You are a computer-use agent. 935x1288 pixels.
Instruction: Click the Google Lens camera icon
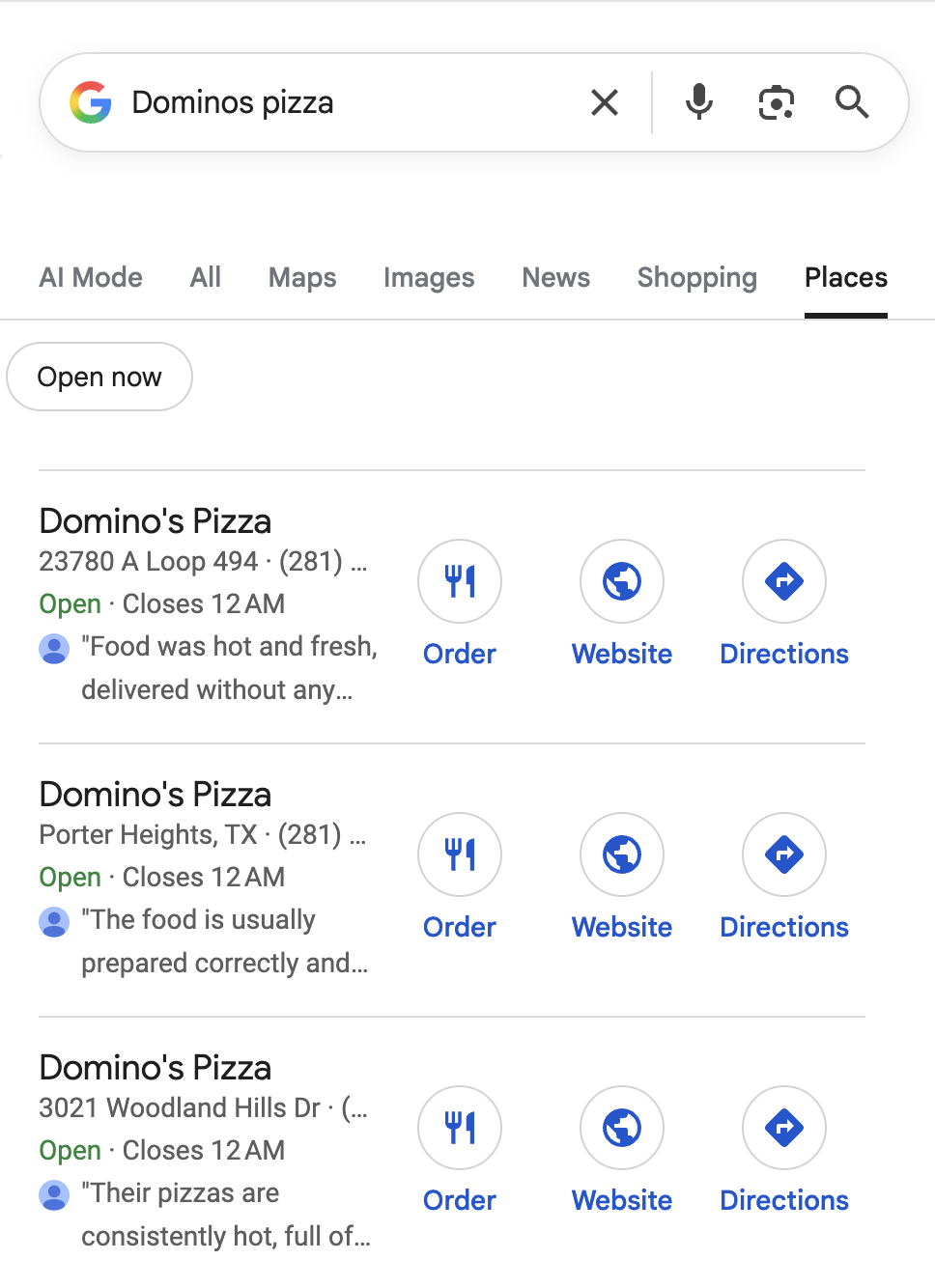click(x=775, y=101)
